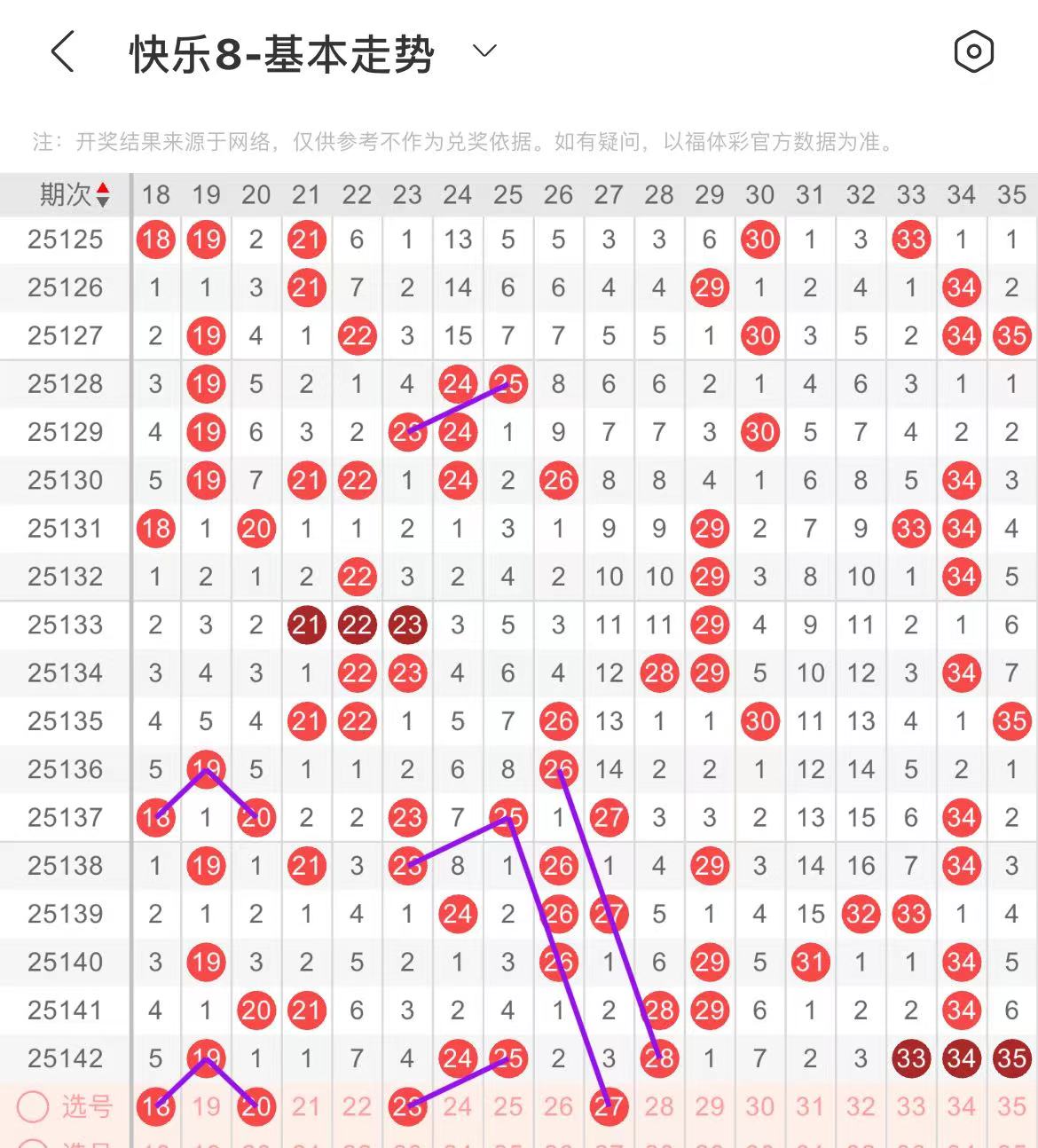Pick number 29 in the 选号 row
Screen dimensions: 1038x1148
710,1106
